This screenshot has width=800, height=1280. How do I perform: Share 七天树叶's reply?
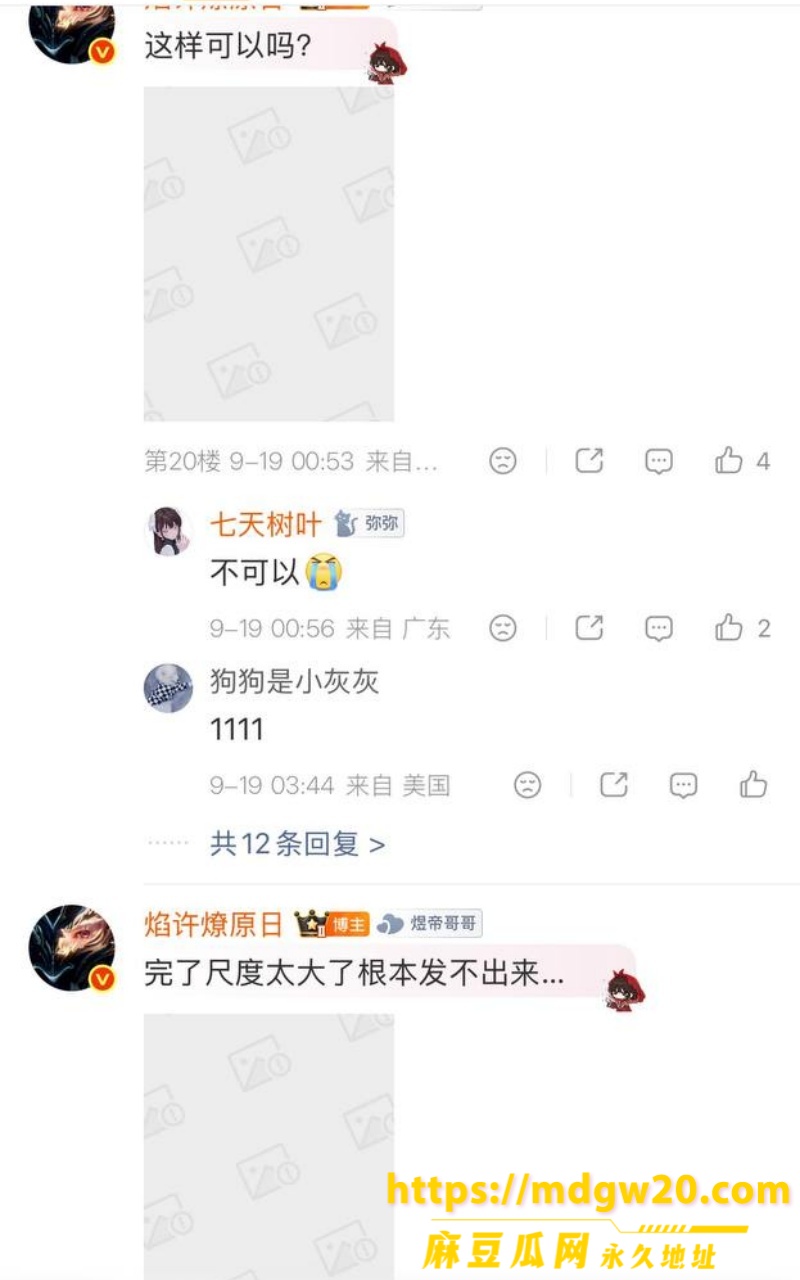pyautogui.click(x=589, y=628)
